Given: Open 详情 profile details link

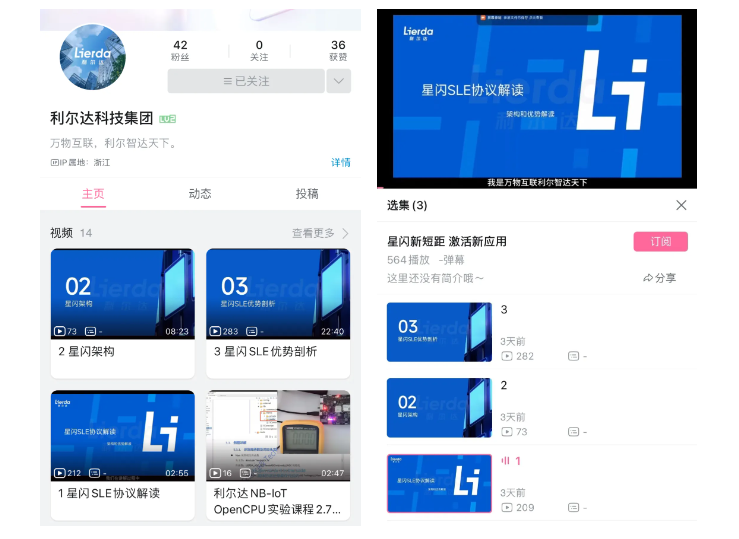Looking at the screenshot, I should pos(340,162).
